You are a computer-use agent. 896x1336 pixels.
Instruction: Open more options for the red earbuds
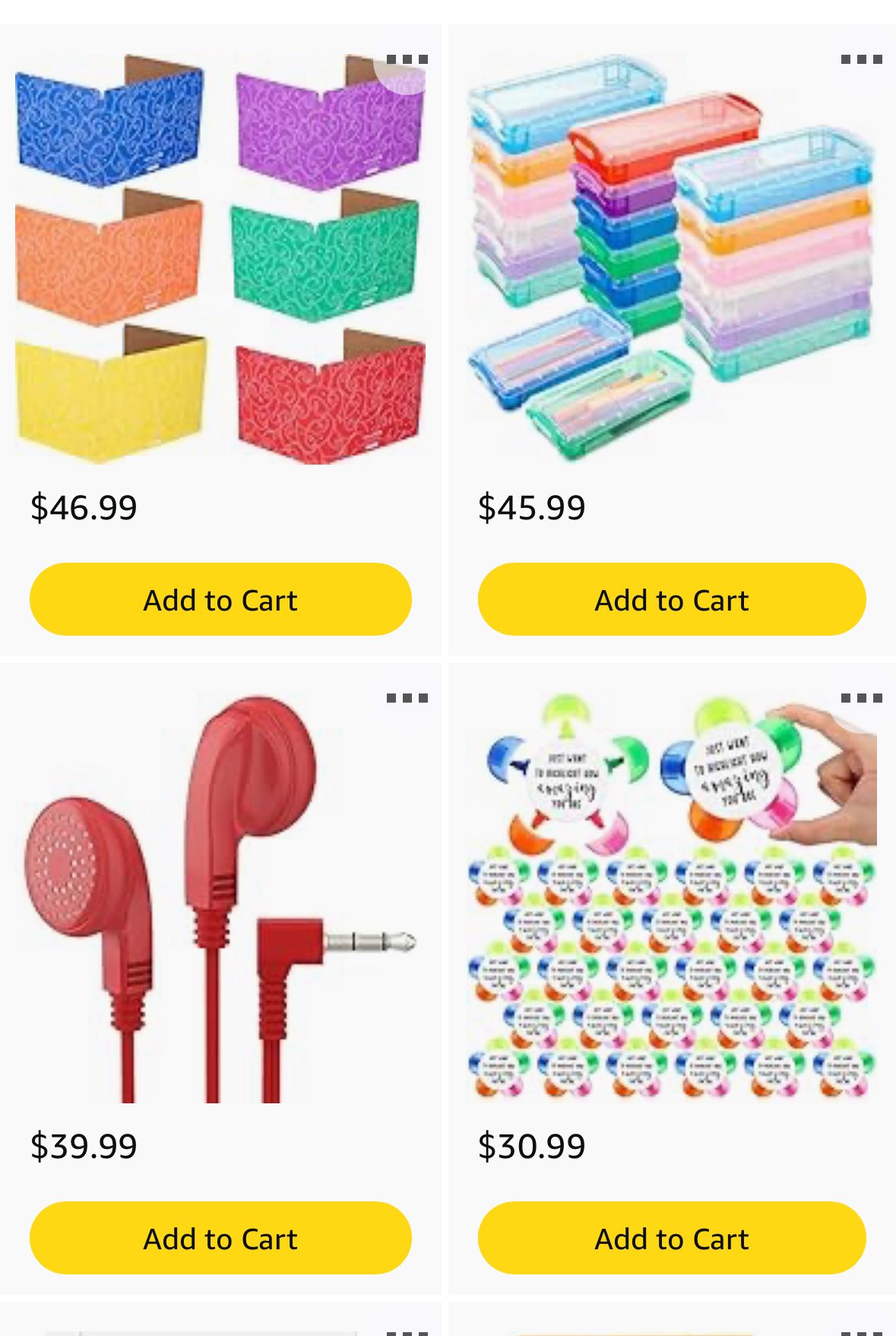(407, 698)
